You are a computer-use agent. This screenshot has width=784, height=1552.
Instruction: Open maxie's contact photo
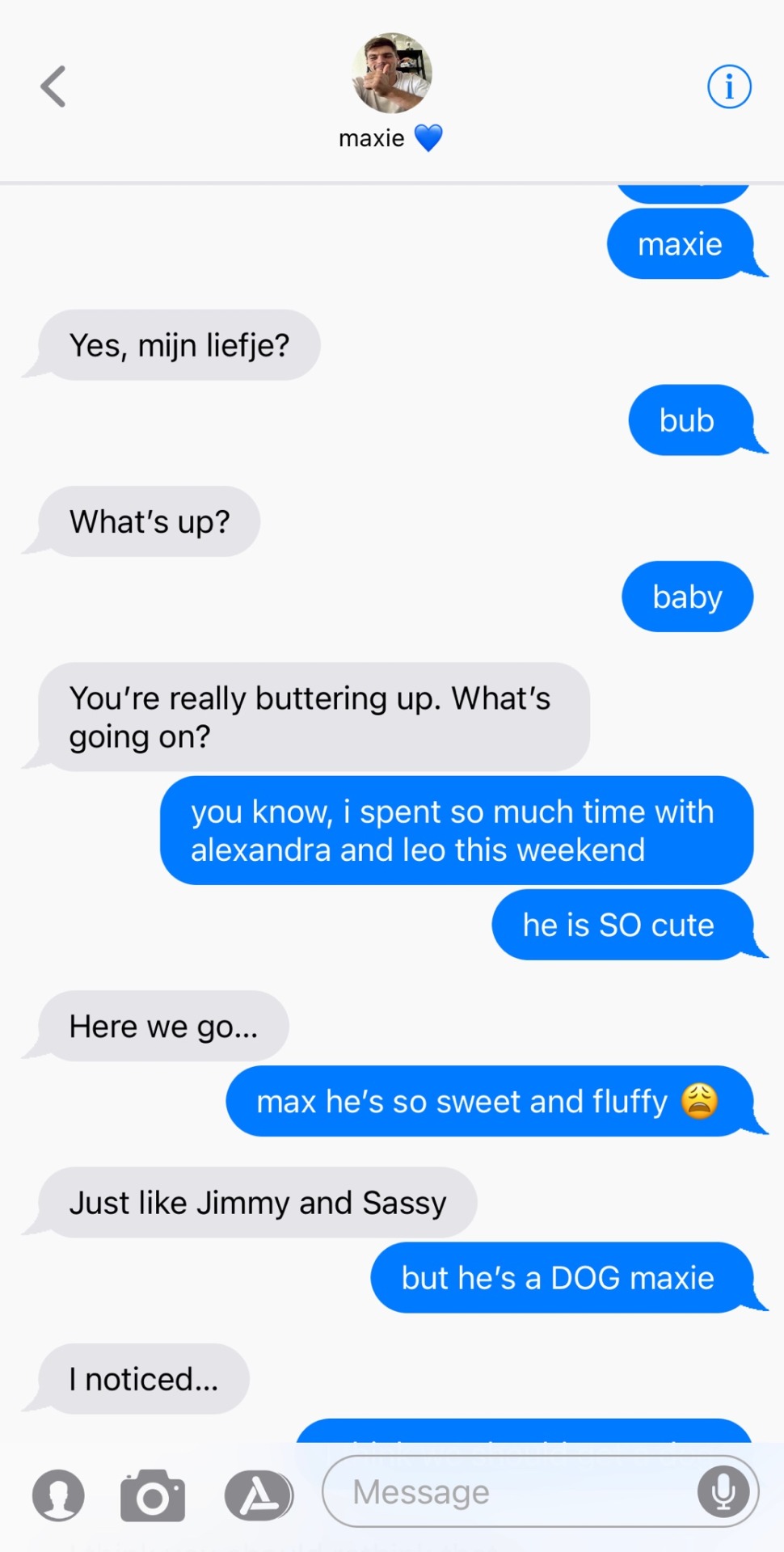coord(392,73)
